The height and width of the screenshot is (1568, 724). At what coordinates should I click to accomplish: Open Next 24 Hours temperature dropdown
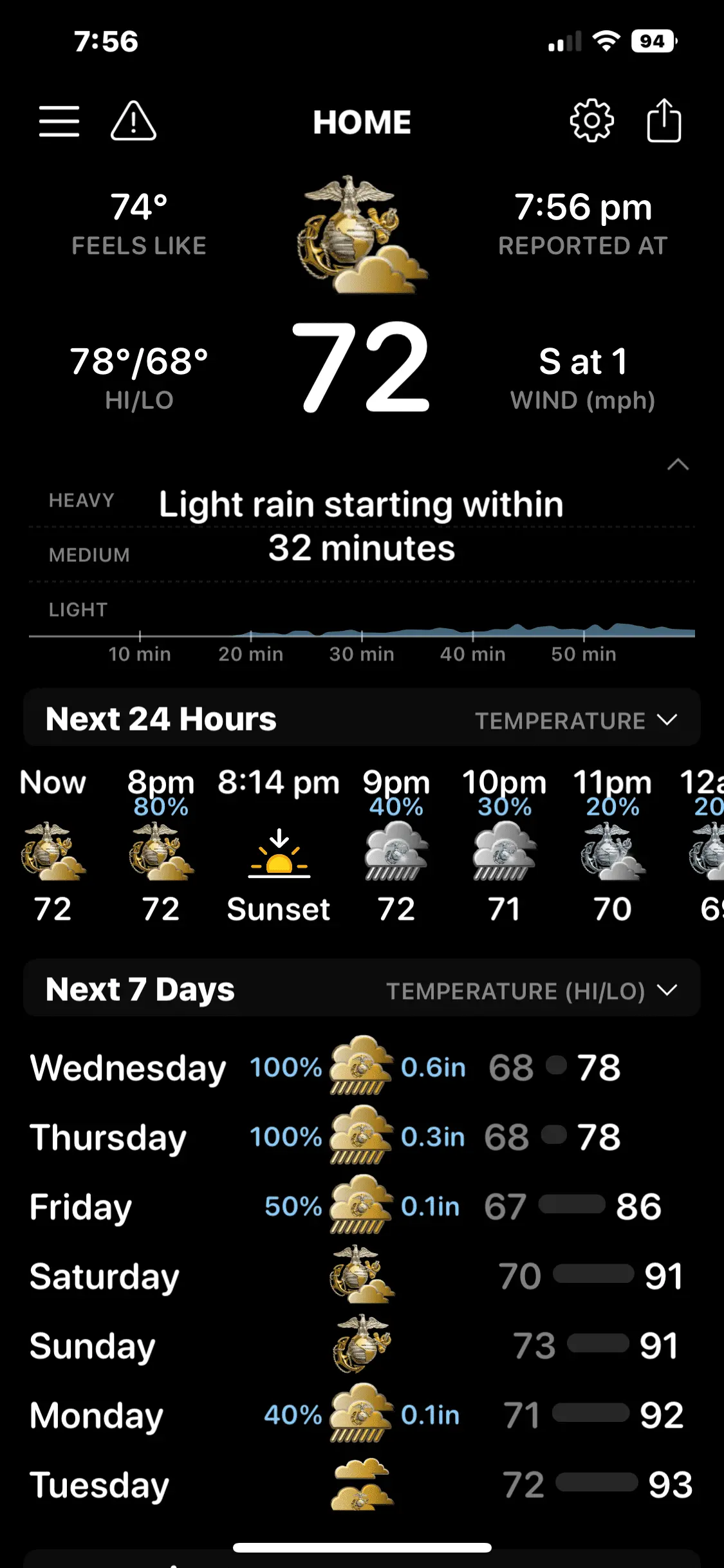click(x=575, y=720)
